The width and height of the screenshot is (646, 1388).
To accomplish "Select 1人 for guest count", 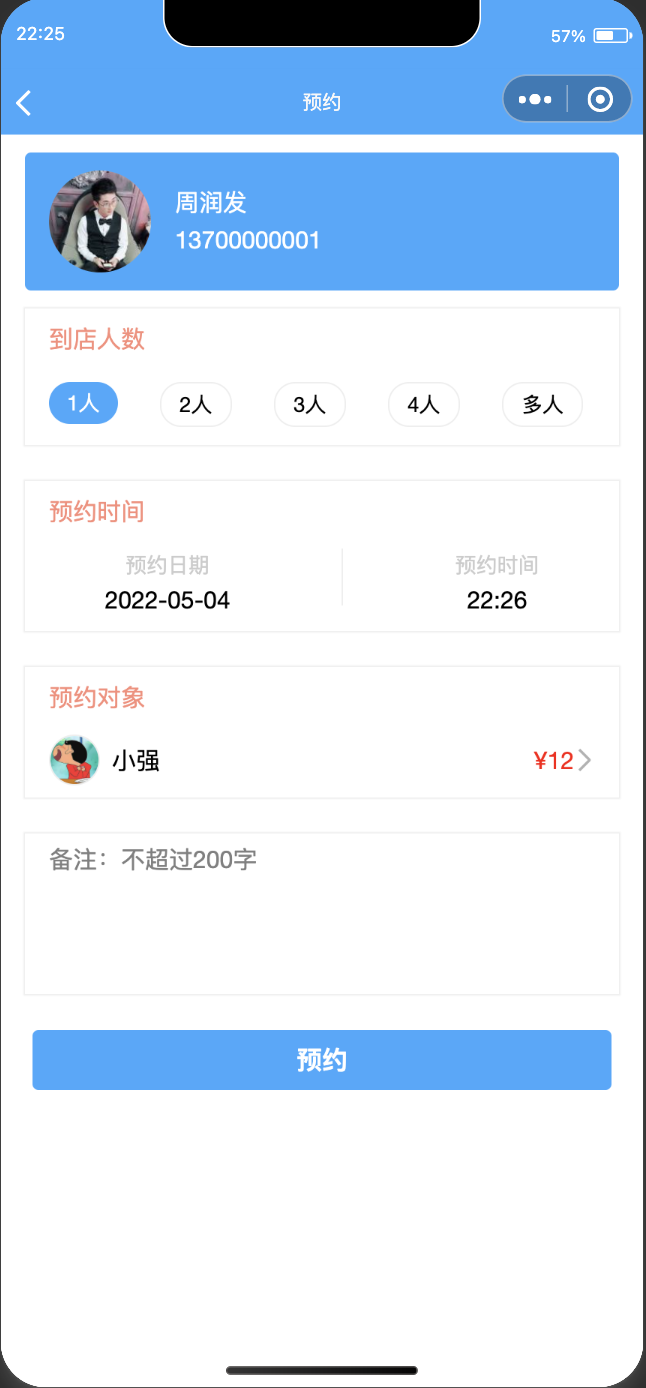I will point(84,404).
